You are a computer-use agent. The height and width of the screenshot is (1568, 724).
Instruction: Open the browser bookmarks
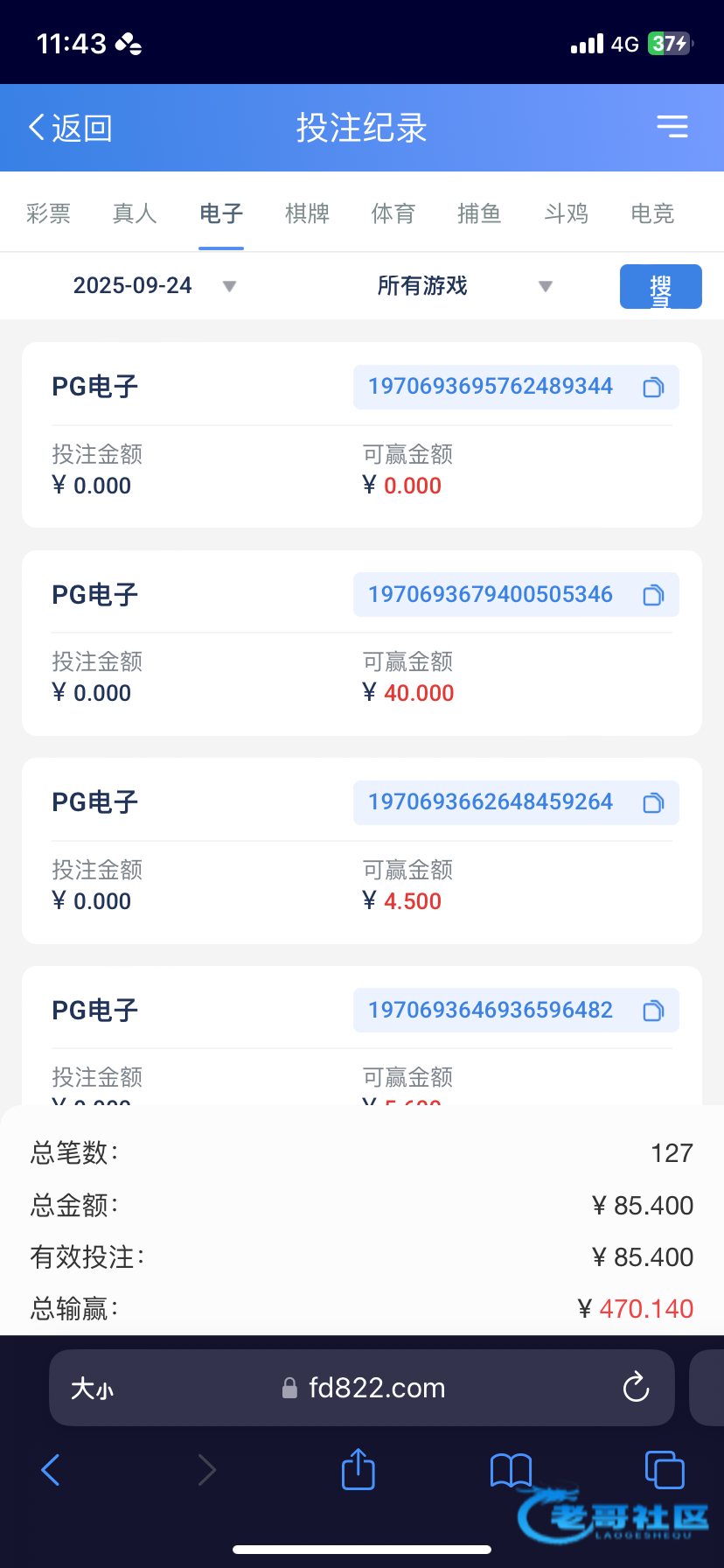click(x=511, y=1469)
